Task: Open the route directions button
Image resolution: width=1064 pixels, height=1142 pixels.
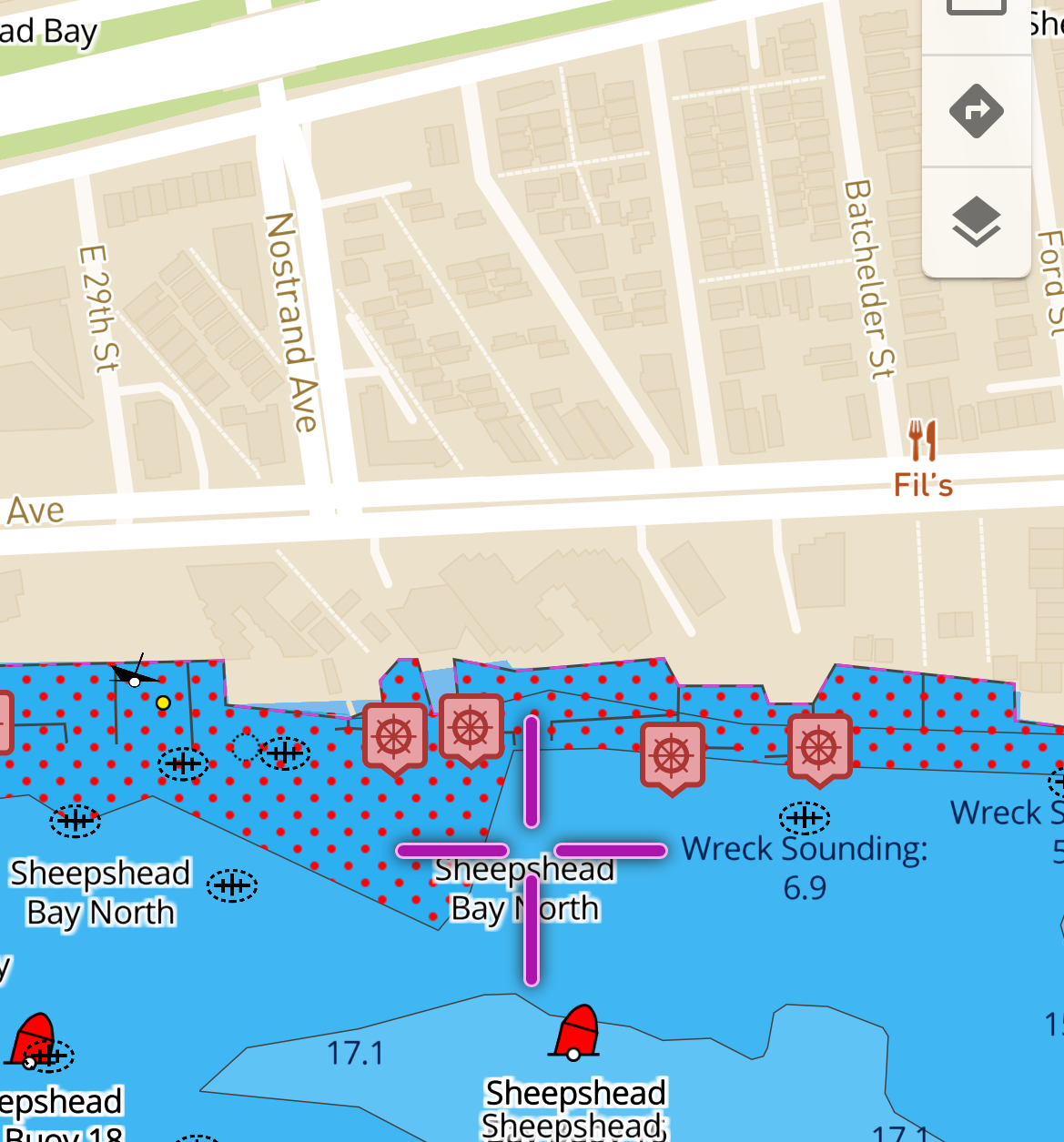Action: tap(976, 111)
